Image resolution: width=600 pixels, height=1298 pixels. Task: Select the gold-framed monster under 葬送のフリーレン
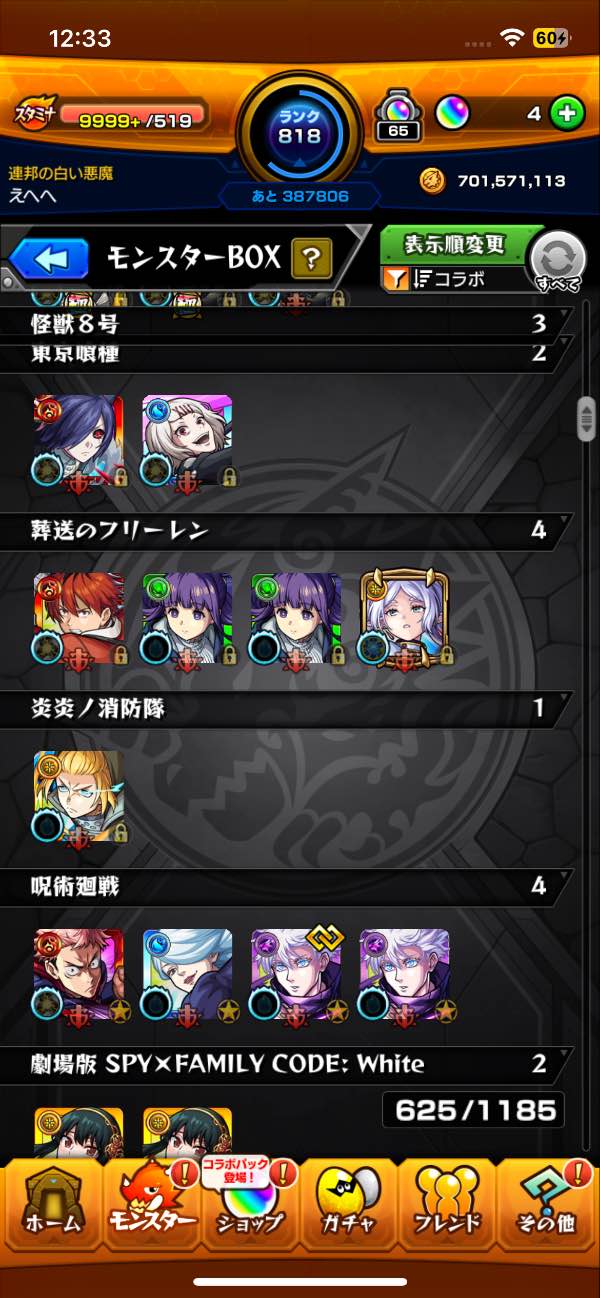405,618
